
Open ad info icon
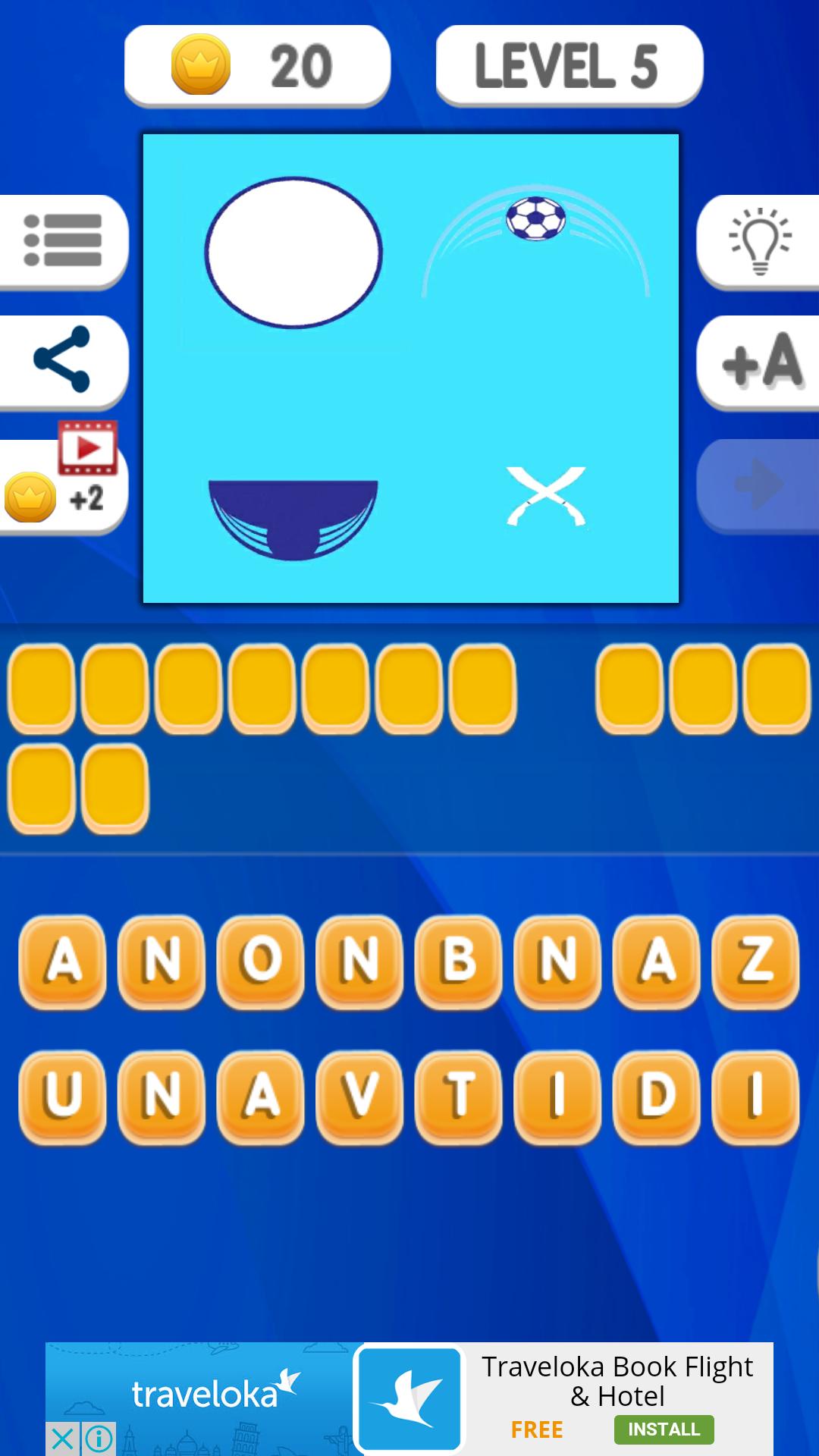click(x=99, y=1438)
